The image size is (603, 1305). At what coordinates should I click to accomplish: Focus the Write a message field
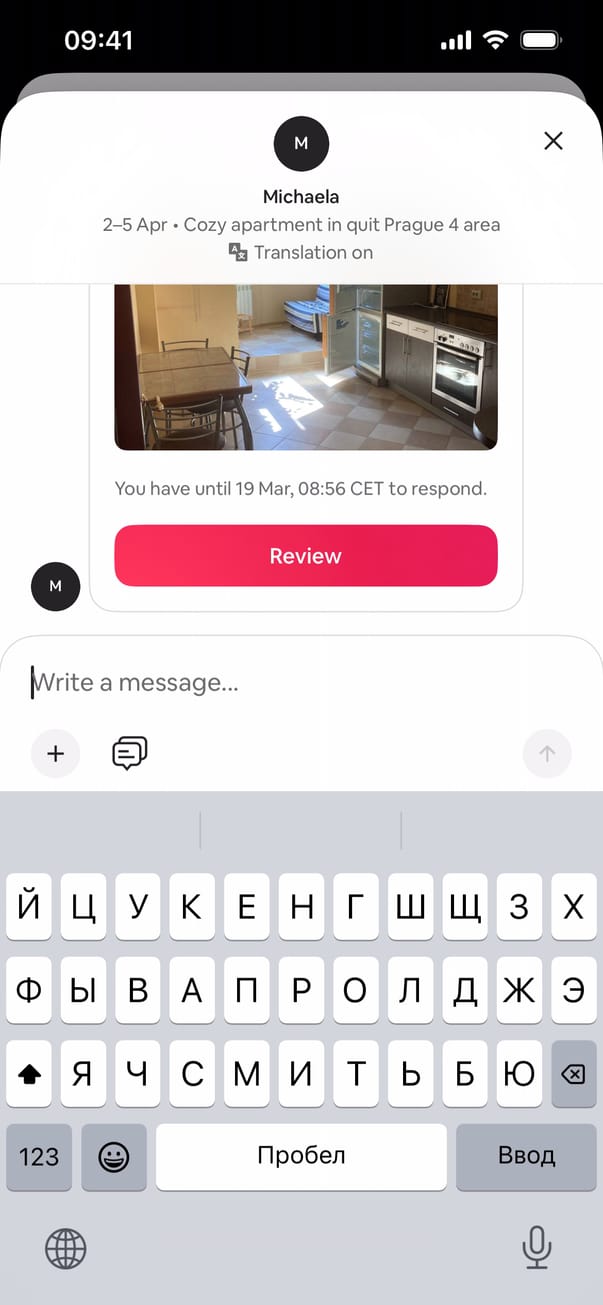click(x=300, y=683)
